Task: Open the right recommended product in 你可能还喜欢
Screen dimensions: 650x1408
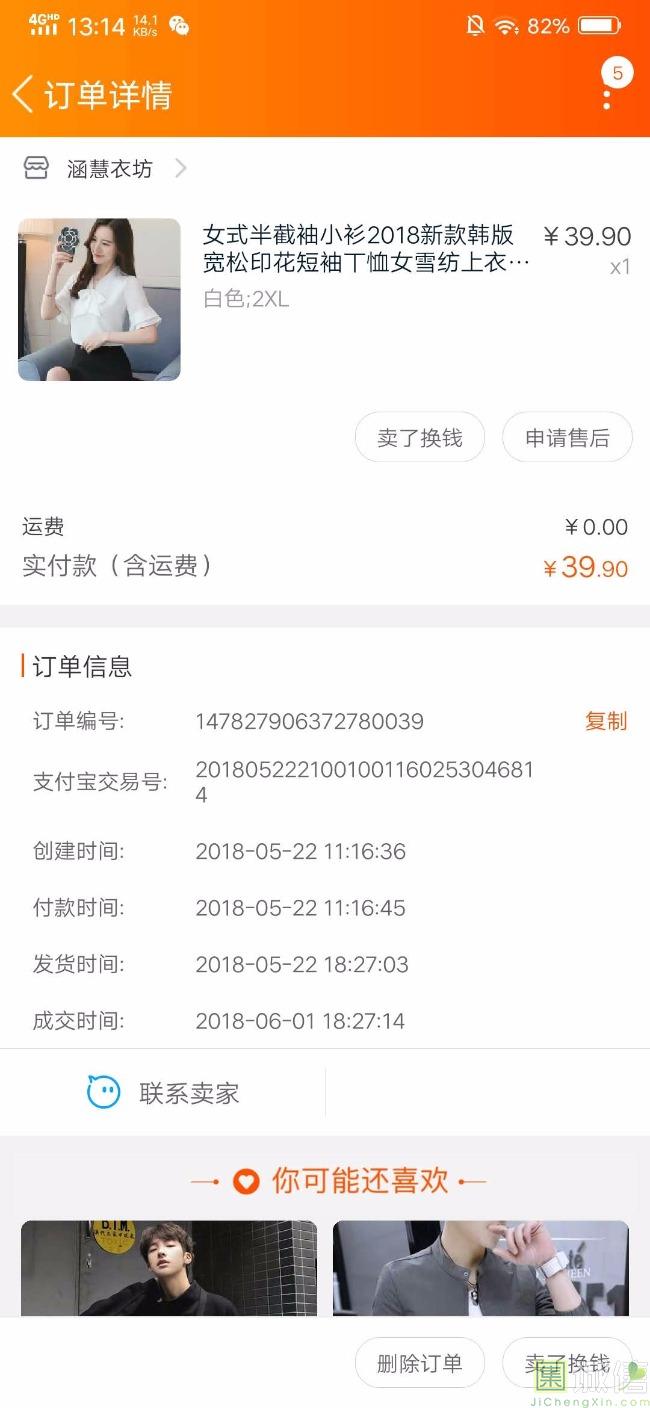Action: click(481, 1267)
